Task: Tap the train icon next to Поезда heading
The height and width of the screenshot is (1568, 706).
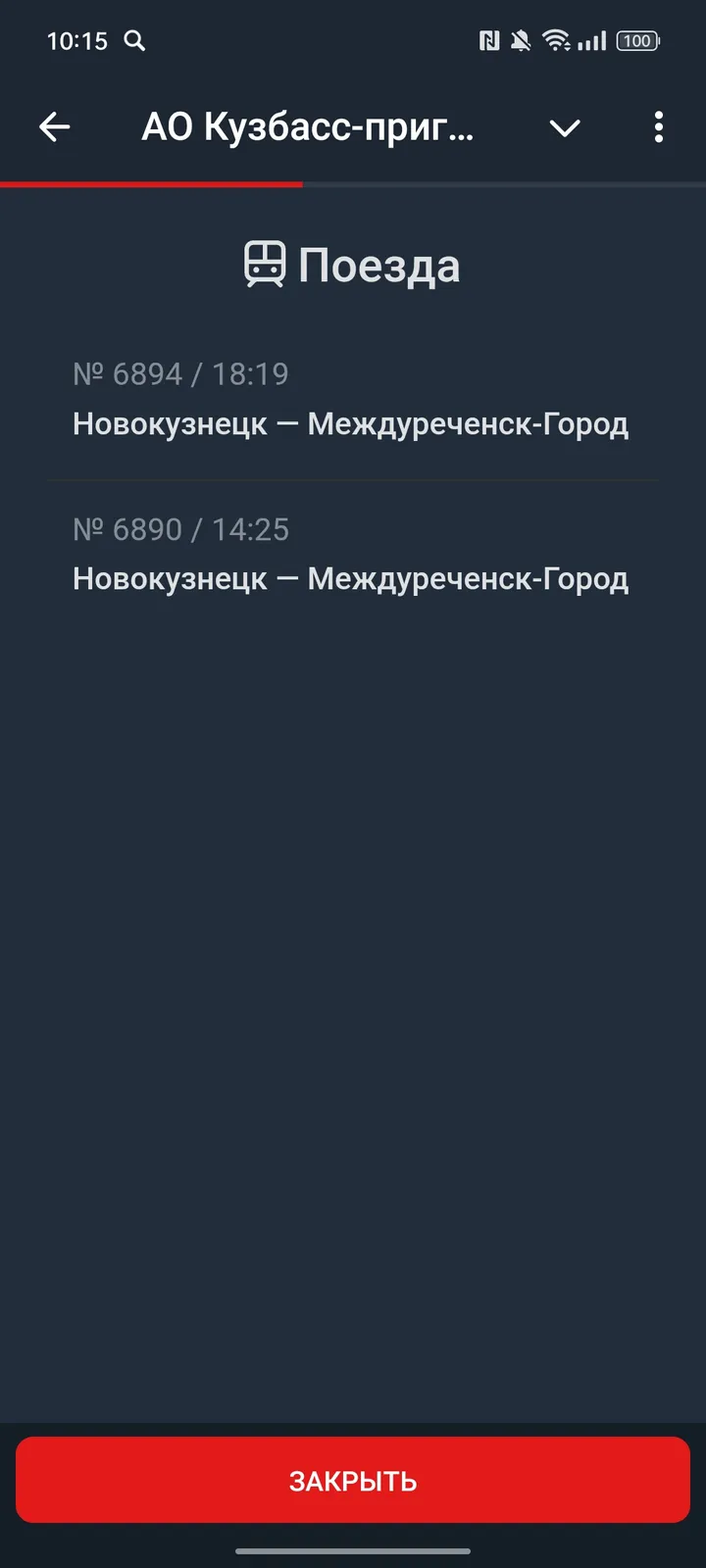Action: point(265,263)
